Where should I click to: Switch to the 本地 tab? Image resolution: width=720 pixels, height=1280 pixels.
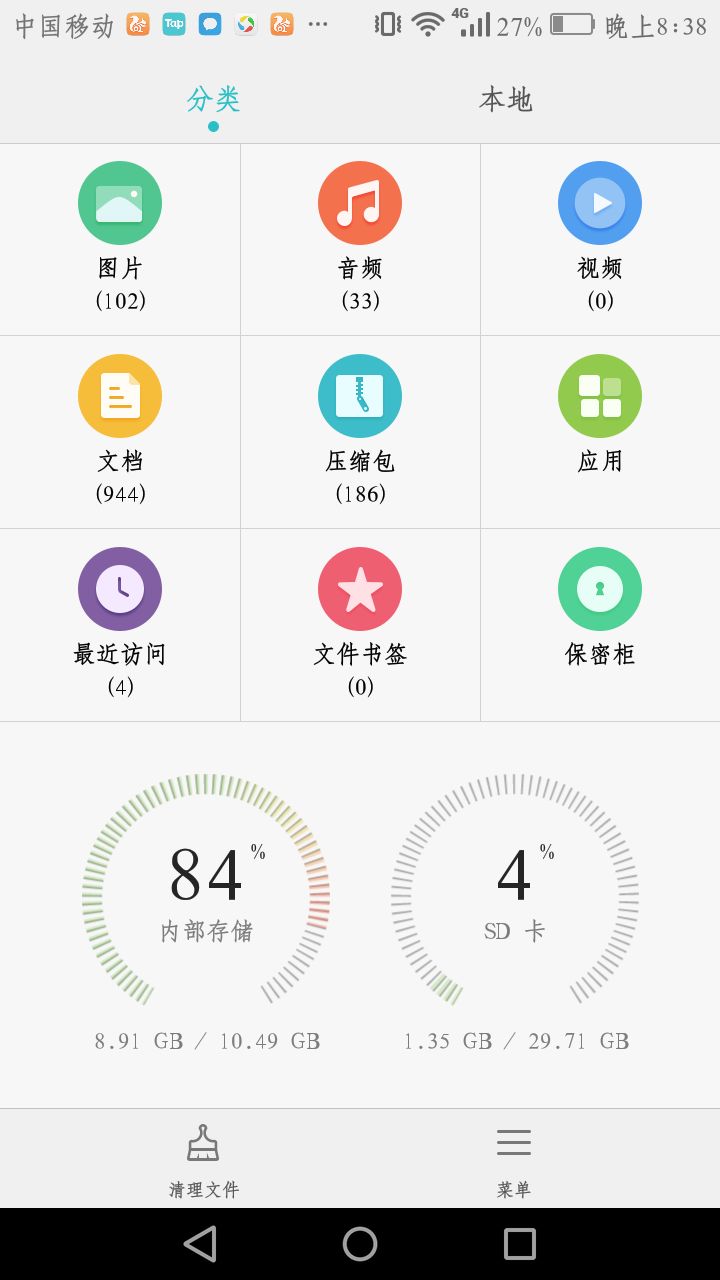coord(506,100)
